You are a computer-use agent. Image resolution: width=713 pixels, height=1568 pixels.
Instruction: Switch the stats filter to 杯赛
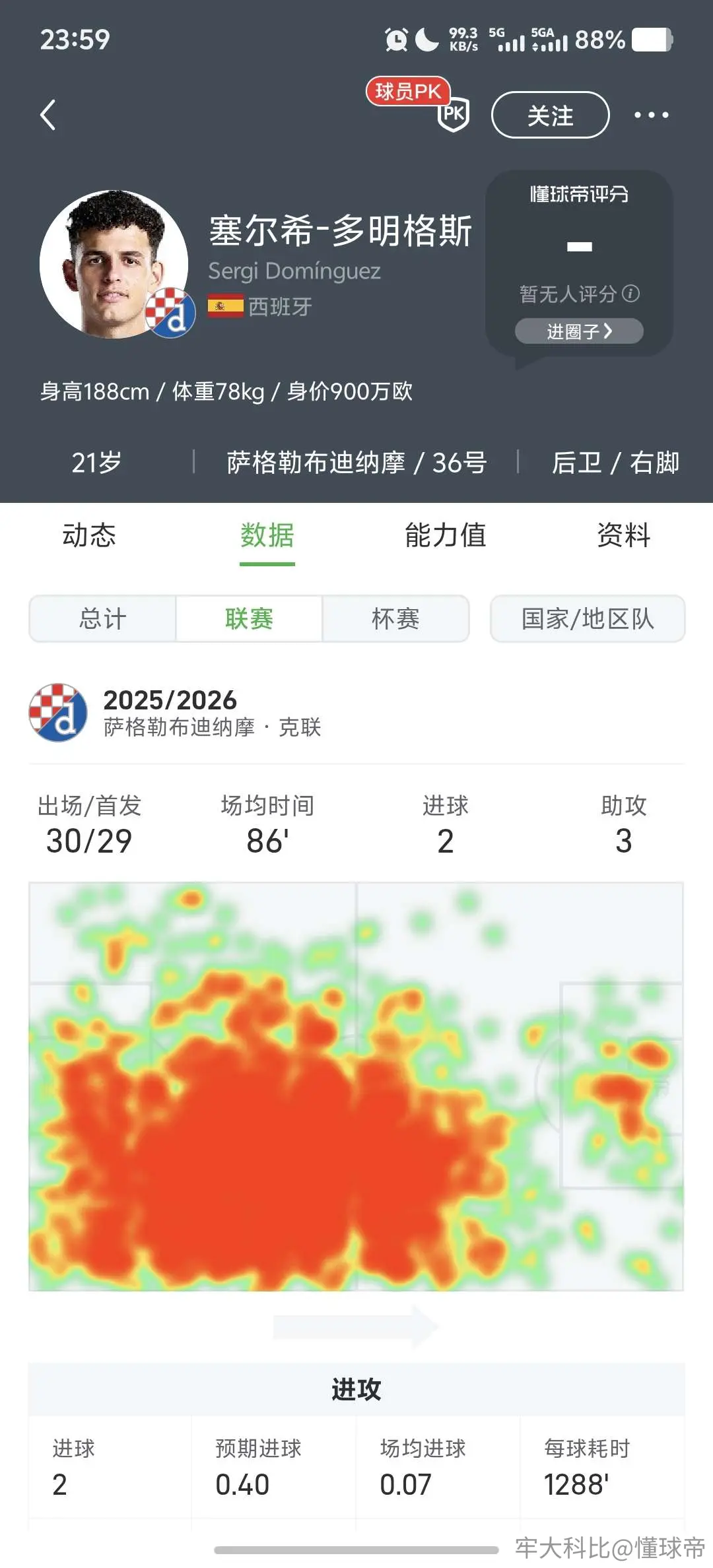395,618
